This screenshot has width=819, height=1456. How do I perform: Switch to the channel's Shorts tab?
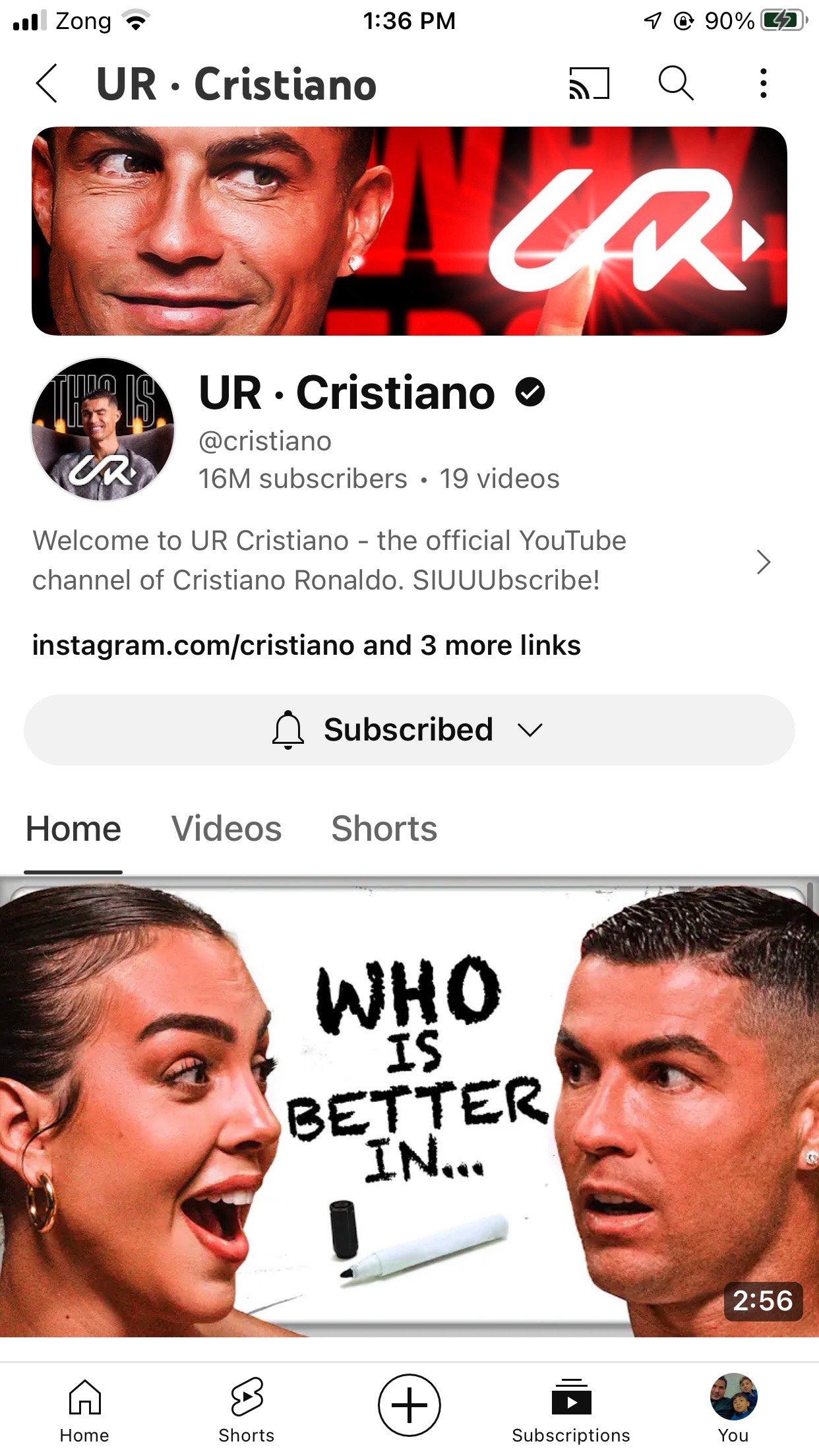[384, 829]
